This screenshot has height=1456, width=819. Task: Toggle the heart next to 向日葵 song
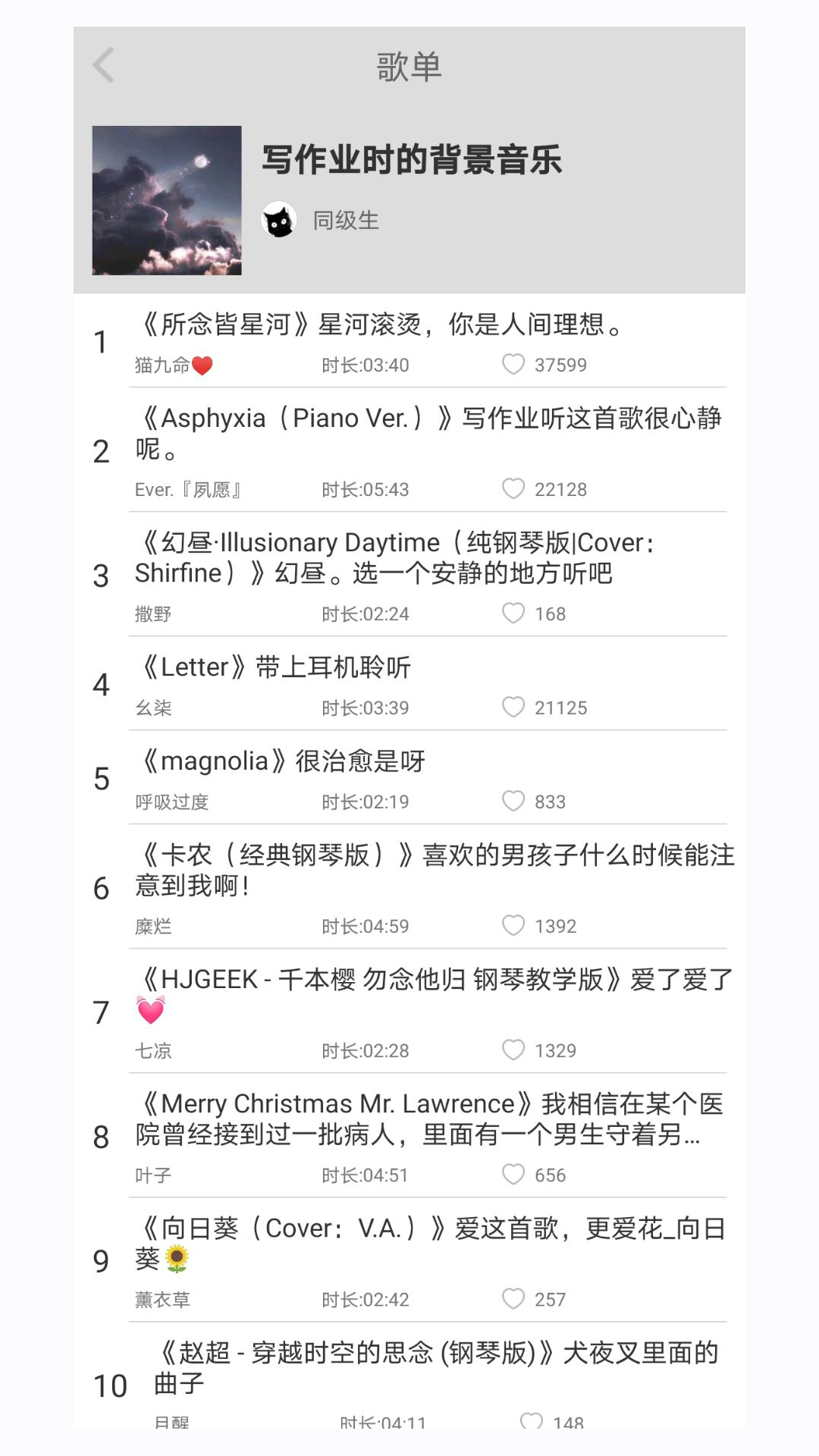(513, 1299)
